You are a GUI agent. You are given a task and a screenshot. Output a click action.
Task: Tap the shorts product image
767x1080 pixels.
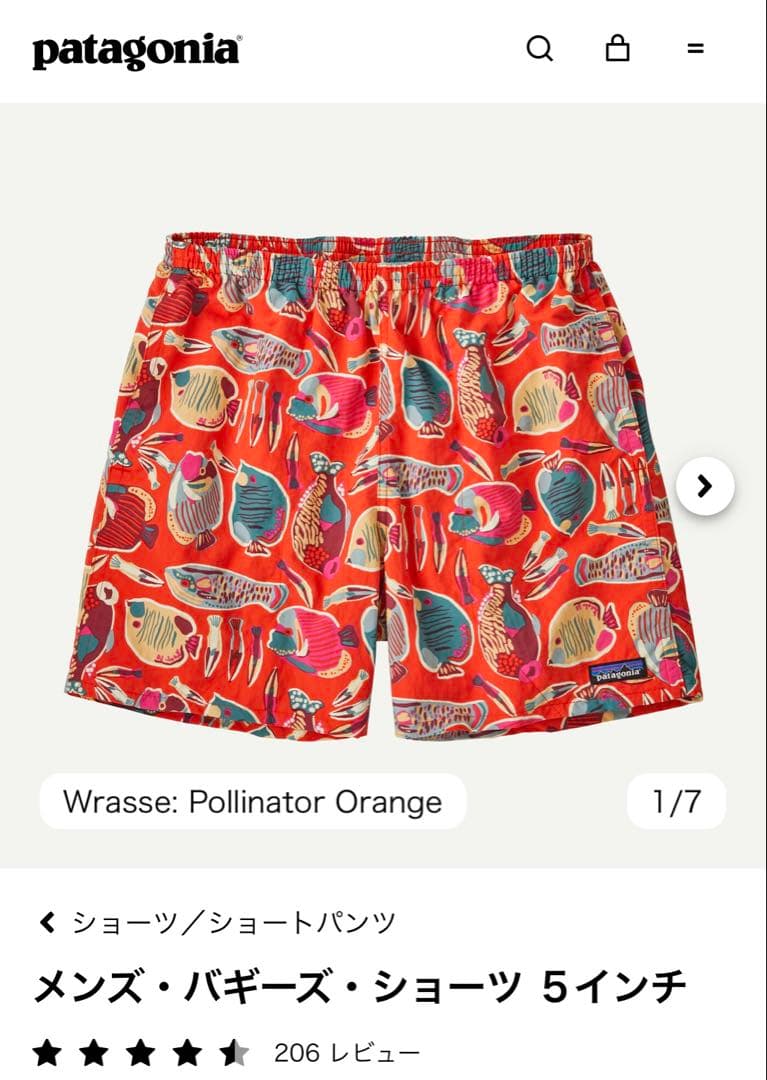384,485
